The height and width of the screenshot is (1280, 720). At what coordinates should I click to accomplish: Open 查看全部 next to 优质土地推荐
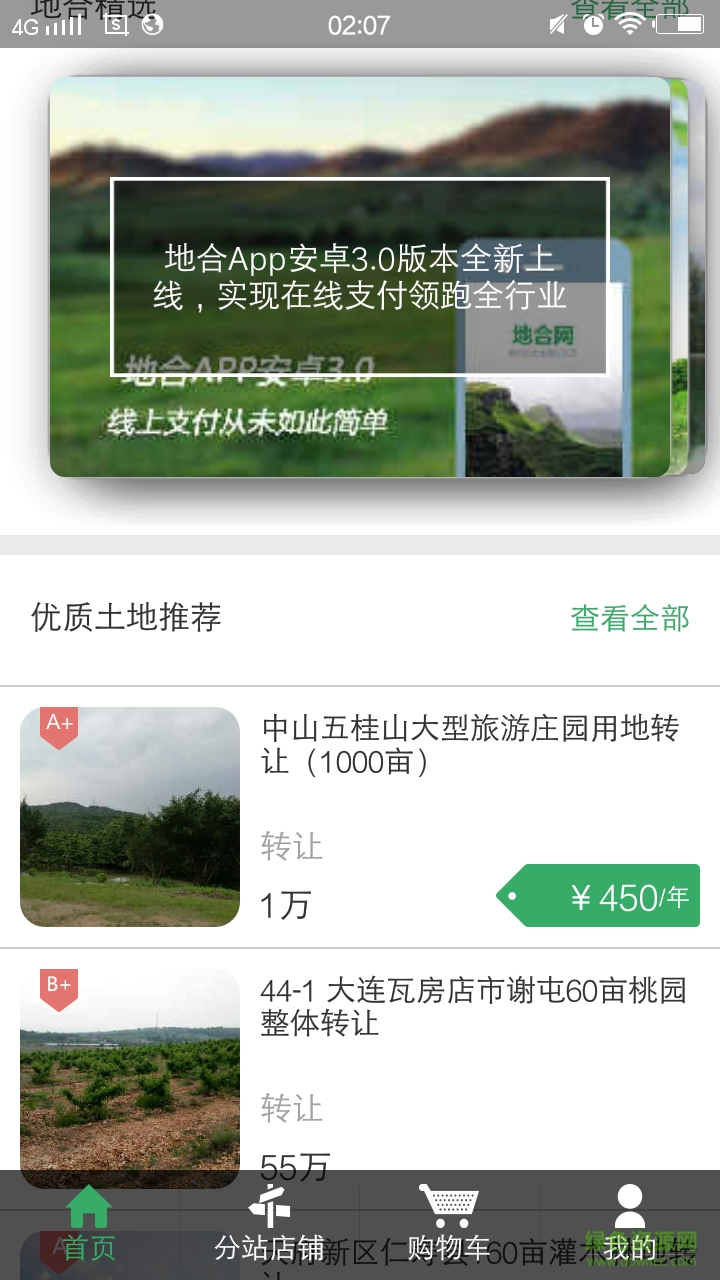click(628, 620)
